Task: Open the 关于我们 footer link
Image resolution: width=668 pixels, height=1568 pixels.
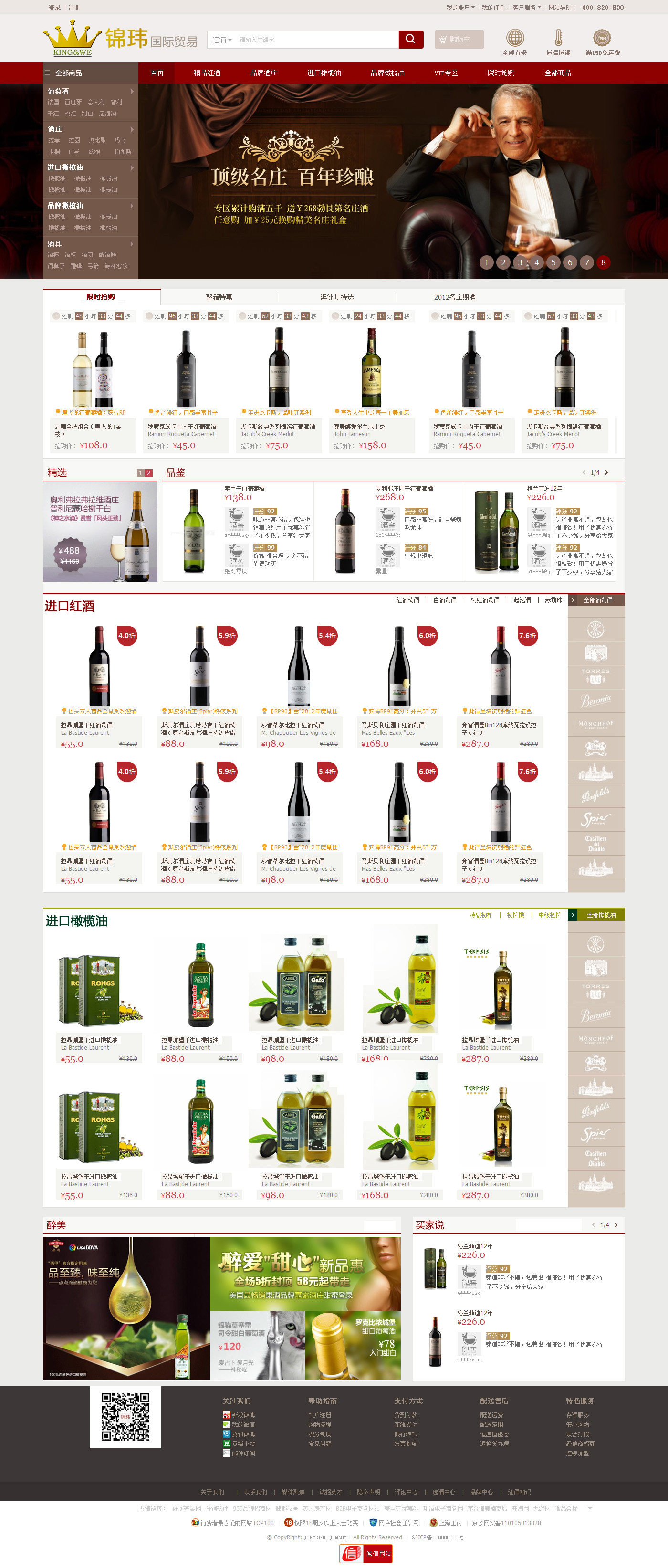Action: [212, 1492]
